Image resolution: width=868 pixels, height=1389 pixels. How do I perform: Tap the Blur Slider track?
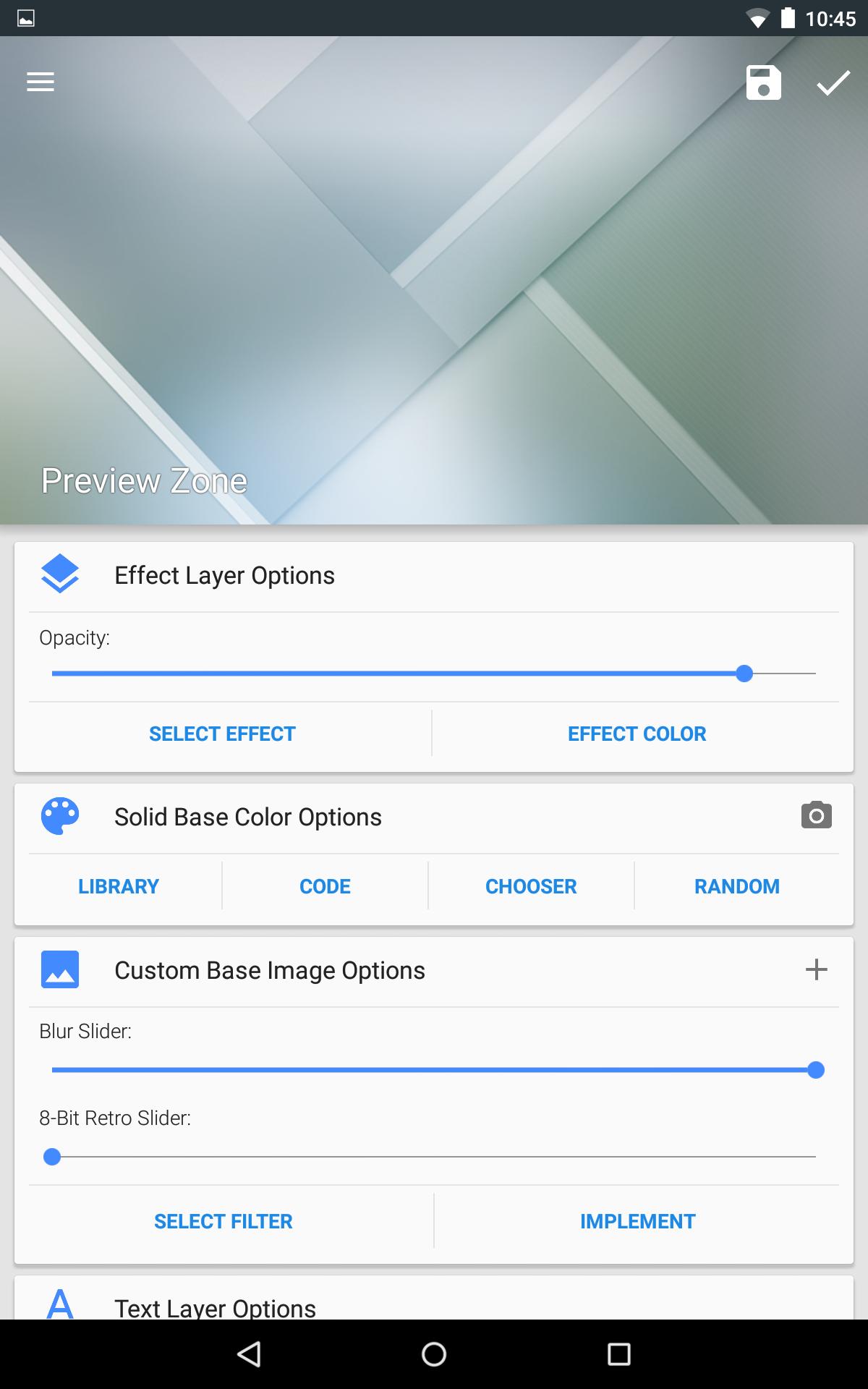pyautogui.click(x=434, y=1070)
